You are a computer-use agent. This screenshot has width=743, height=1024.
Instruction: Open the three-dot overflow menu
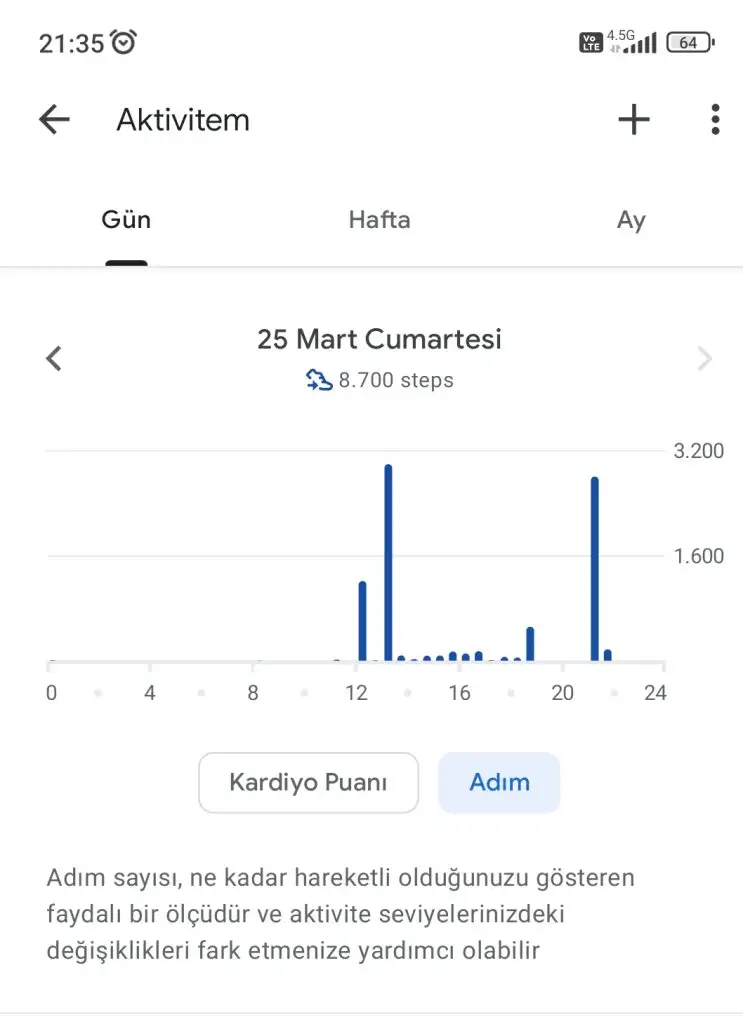click(x=714, y=120)
